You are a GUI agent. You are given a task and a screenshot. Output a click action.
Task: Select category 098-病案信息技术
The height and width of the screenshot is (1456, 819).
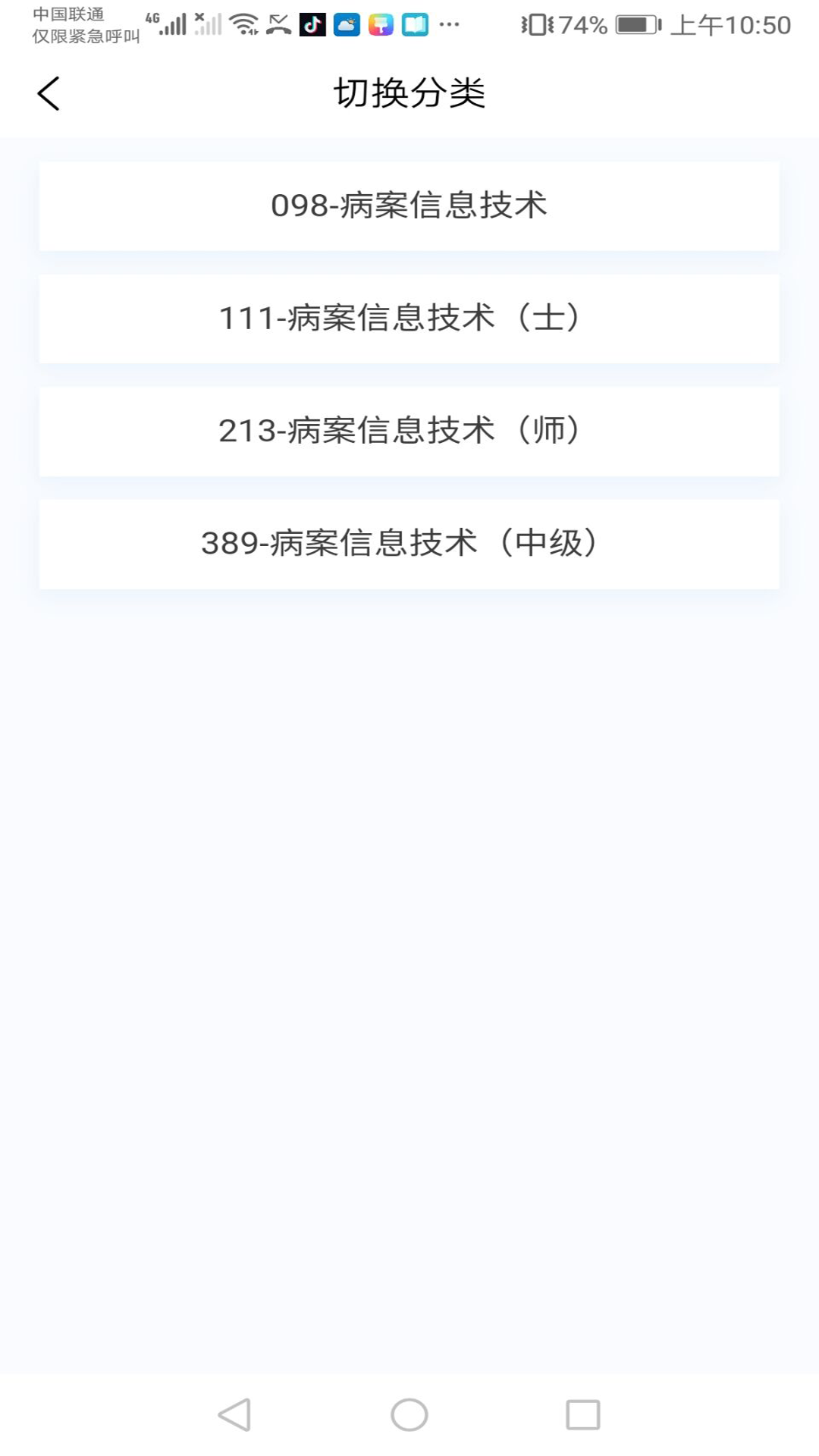409,206
